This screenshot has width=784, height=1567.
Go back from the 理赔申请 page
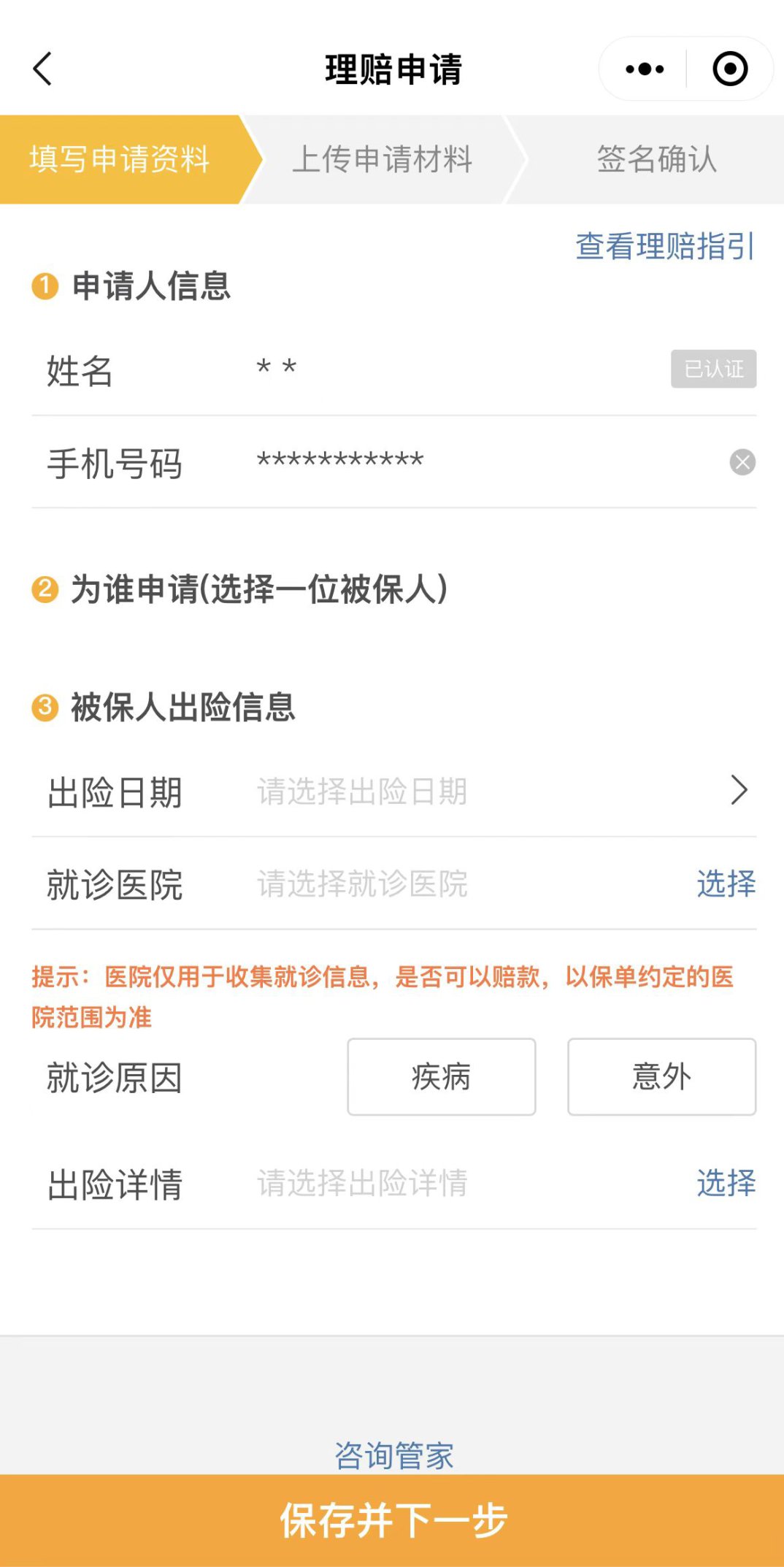click(x=42, y=69)
